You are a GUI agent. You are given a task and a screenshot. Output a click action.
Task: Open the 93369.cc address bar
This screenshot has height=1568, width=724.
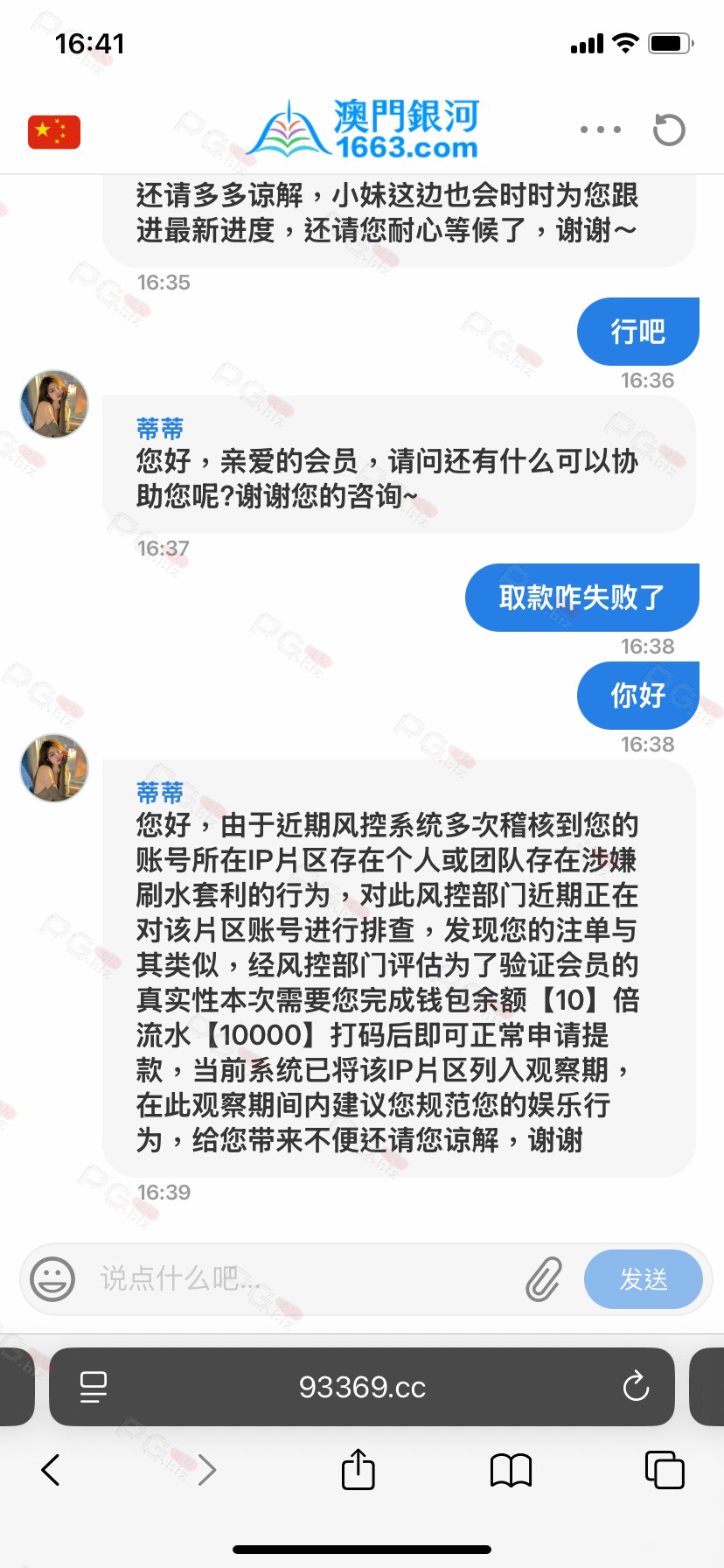[362, 1387]
